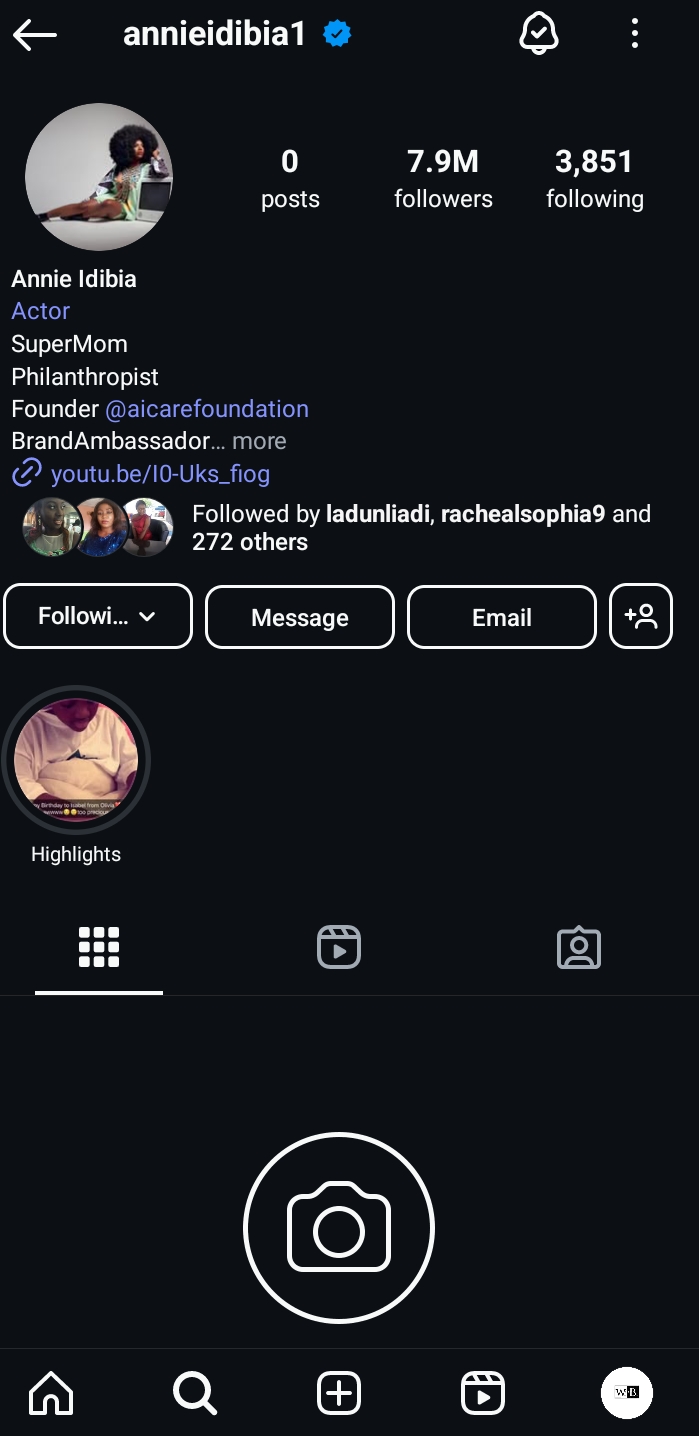Open the 3,851 following list
The height and width of the screenshot is (1436, 699).
point(594,178)
